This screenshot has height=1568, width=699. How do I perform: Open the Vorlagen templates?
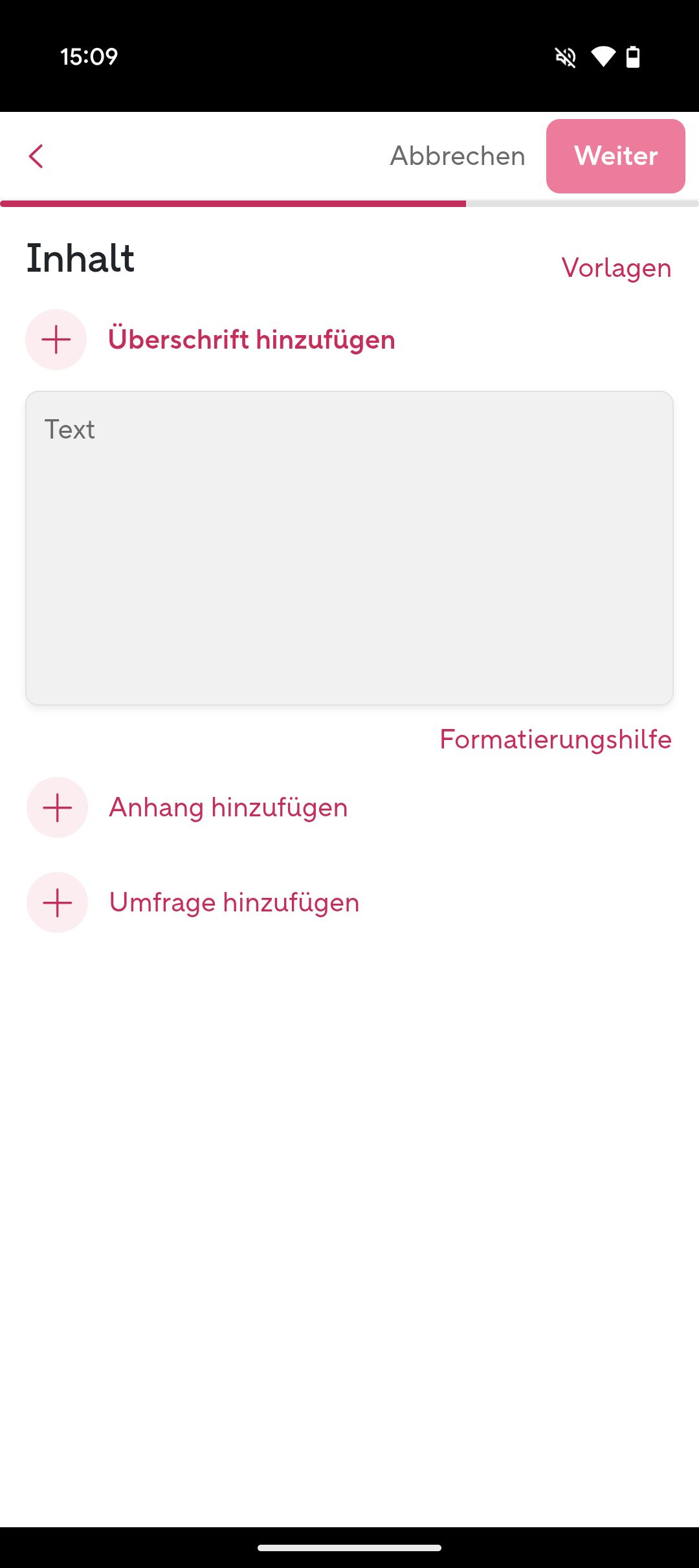coord(616,268)
